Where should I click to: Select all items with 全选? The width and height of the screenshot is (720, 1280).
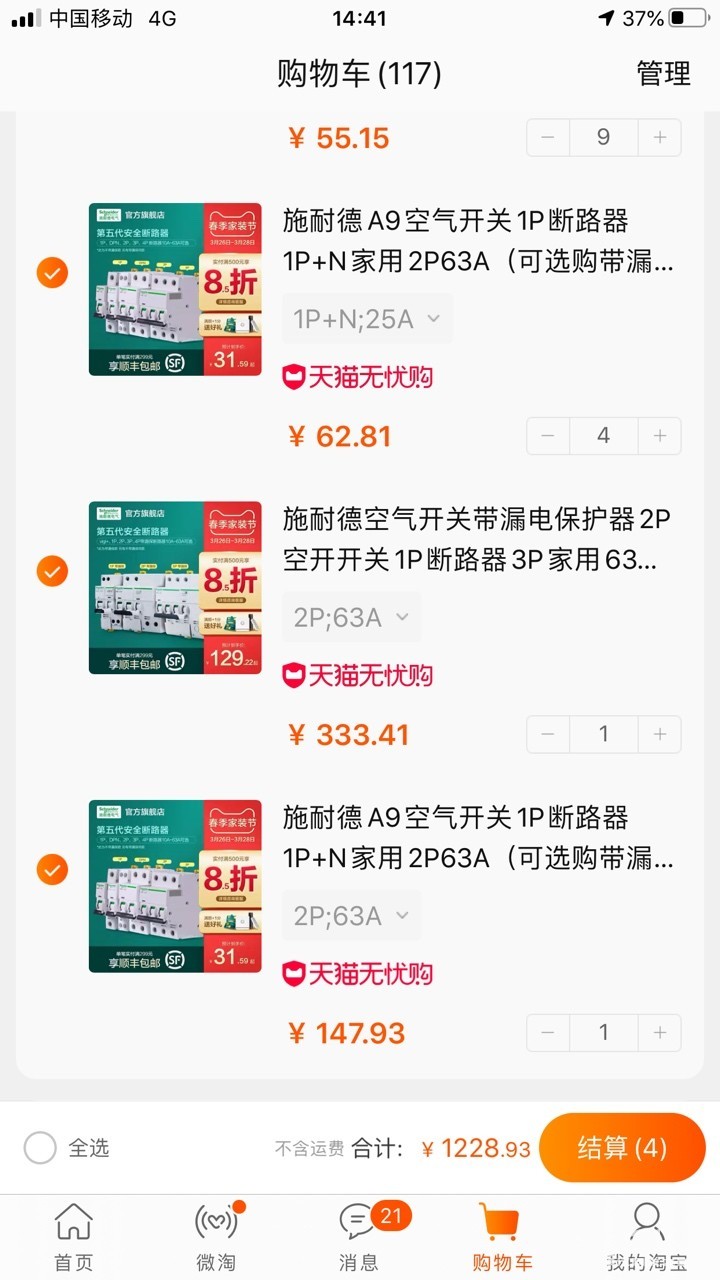tap(67, 1148)
